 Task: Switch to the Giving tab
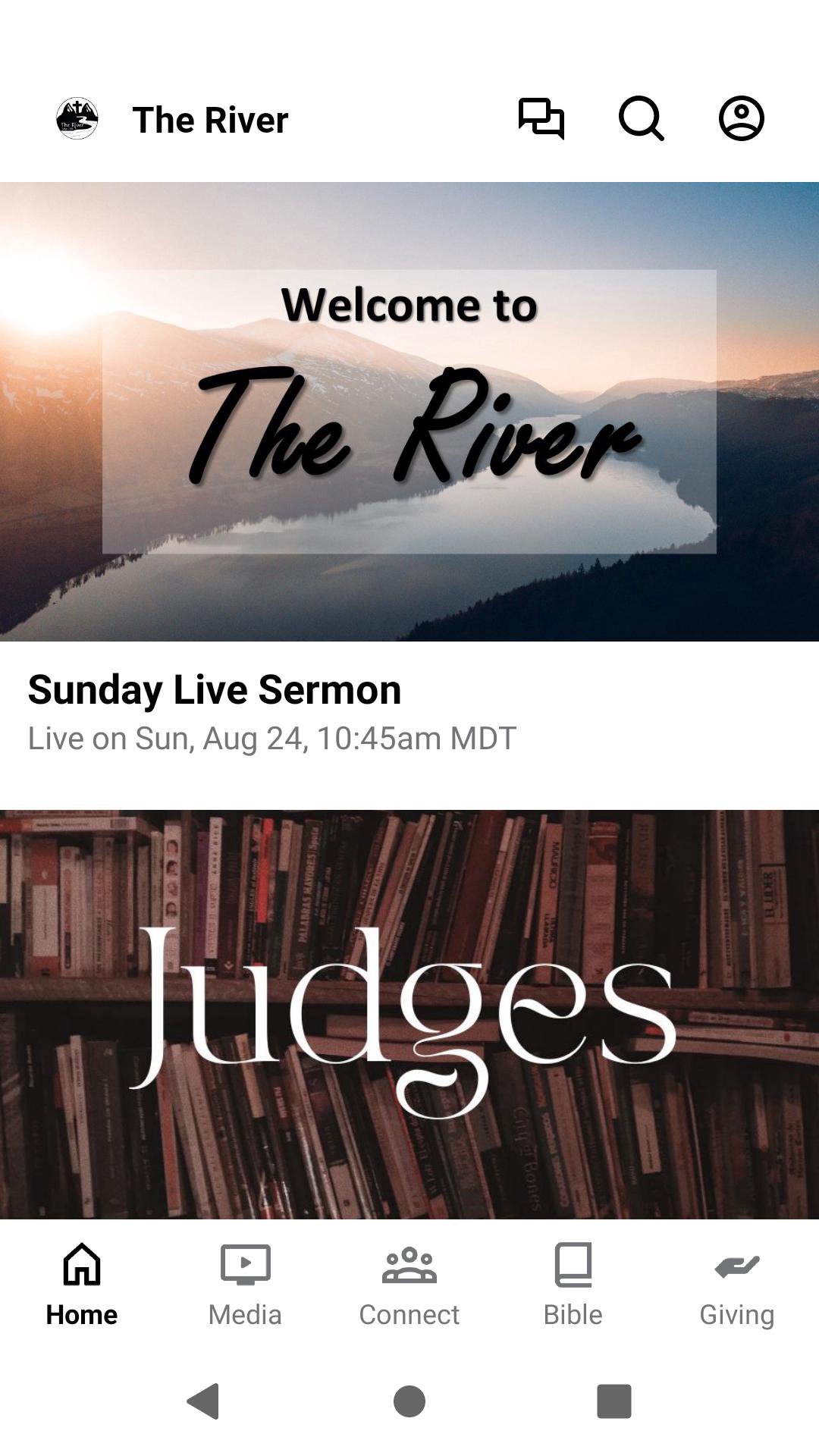tap(736, 1284)
